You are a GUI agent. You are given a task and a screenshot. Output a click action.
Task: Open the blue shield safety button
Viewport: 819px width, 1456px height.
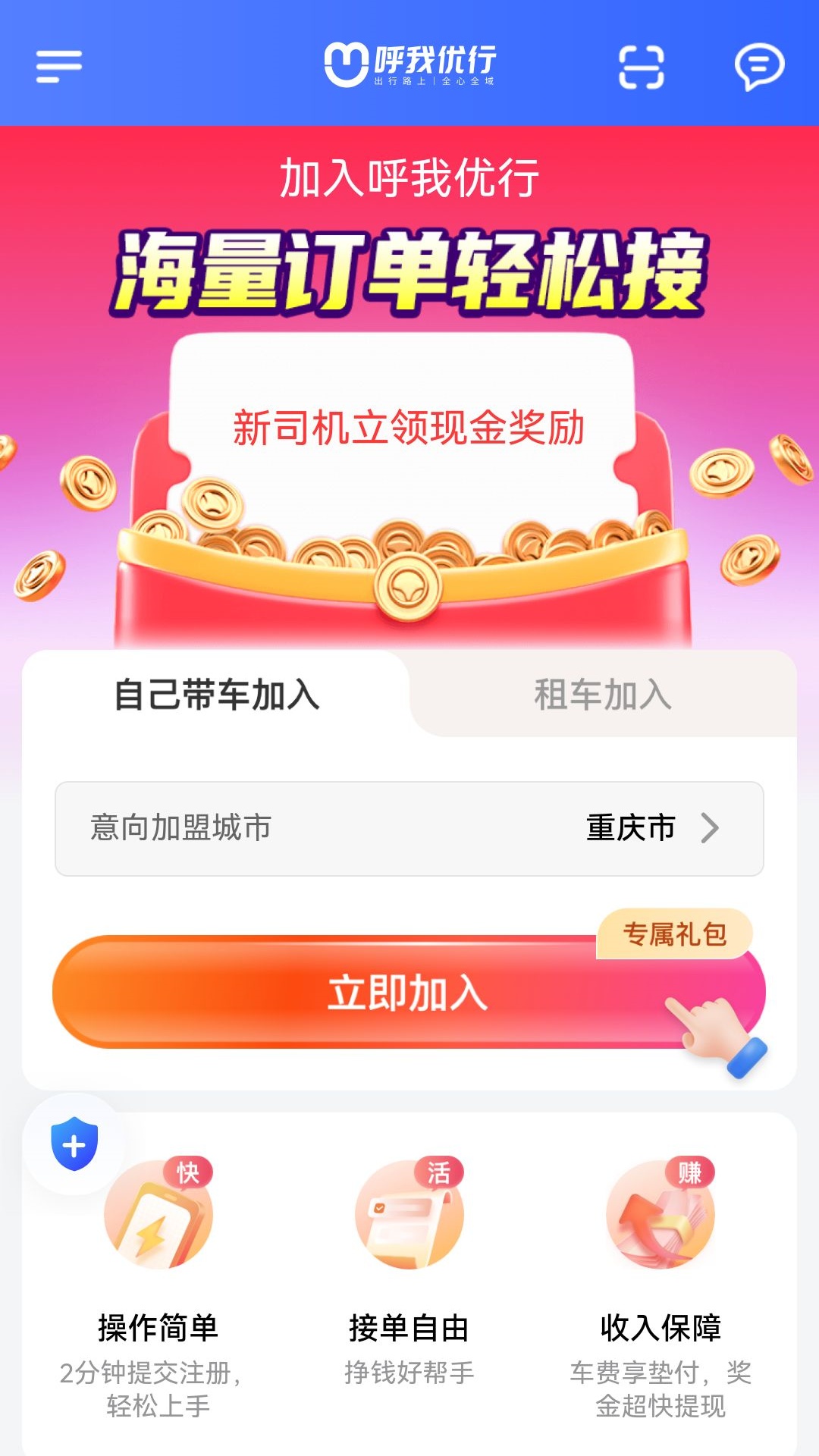pos(74,1144)
